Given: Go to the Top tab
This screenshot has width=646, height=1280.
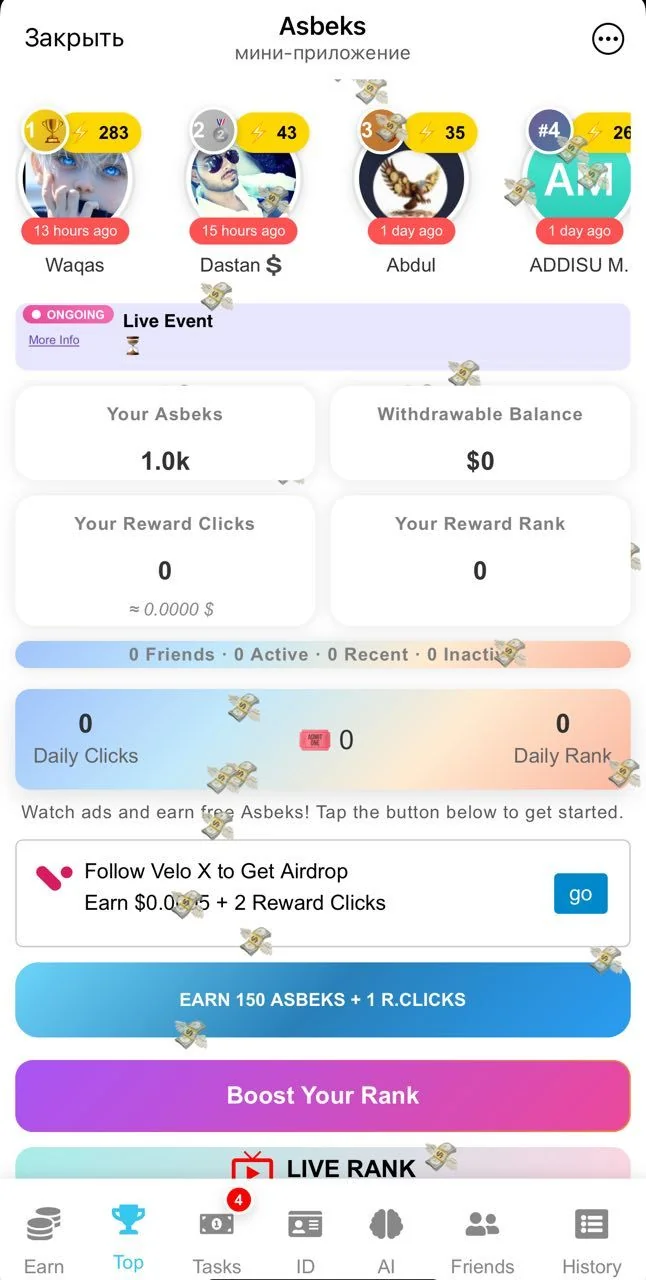Looking at the screenshot, I should click(x=128, y=1238).
